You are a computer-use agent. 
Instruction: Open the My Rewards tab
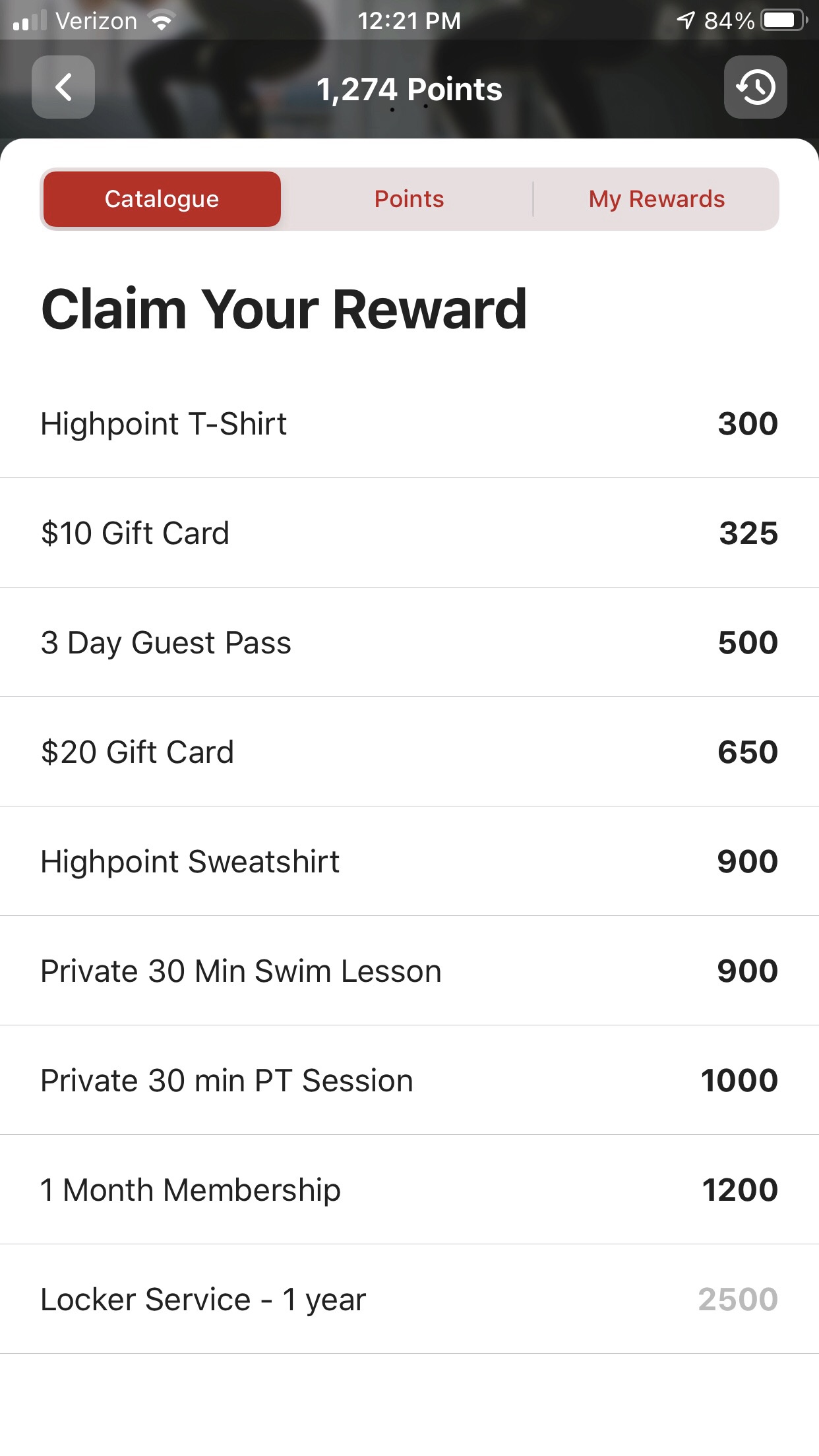point(656,198)
